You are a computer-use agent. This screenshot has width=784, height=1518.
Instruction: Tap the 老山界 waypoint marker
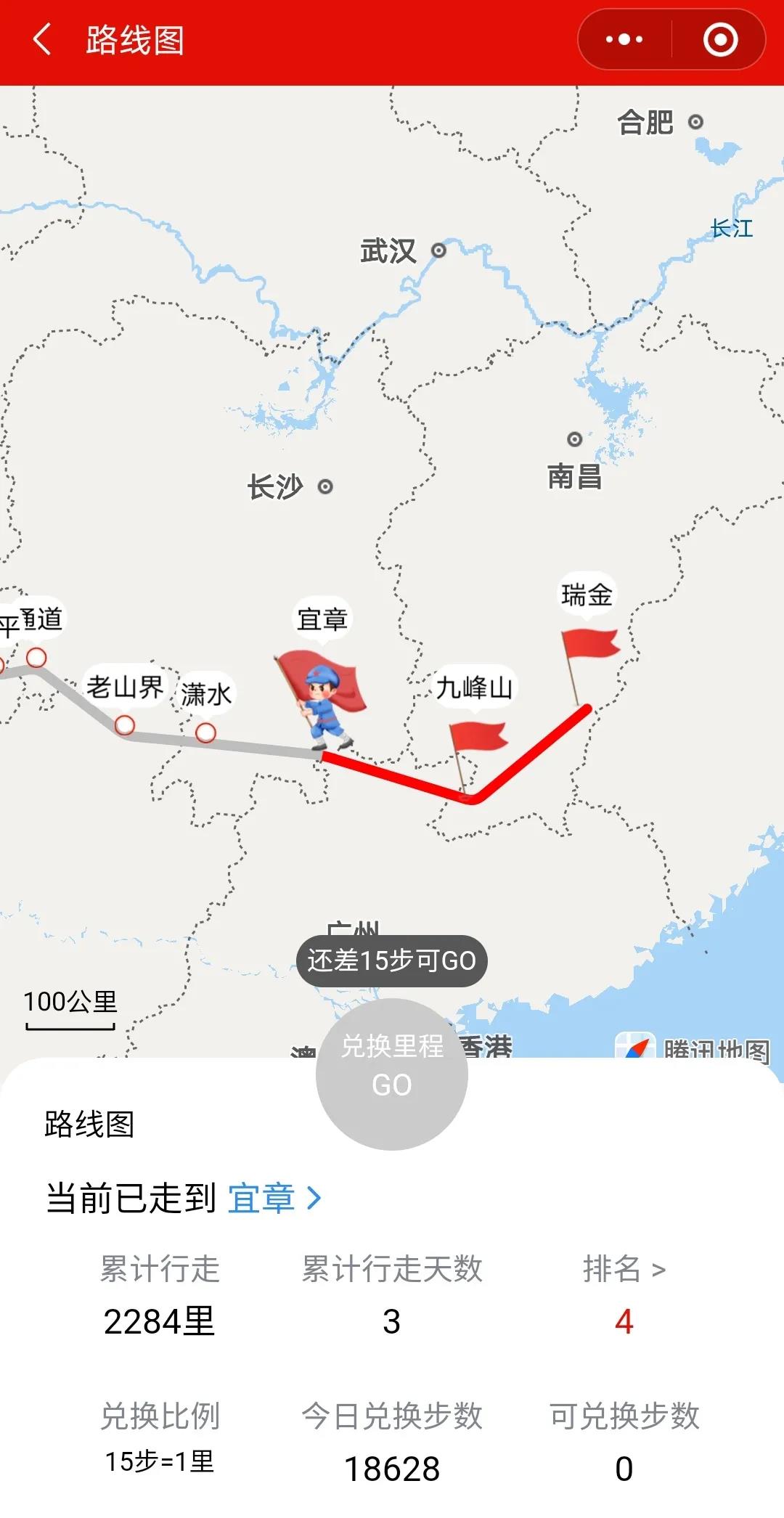click(x=125, y=725)
